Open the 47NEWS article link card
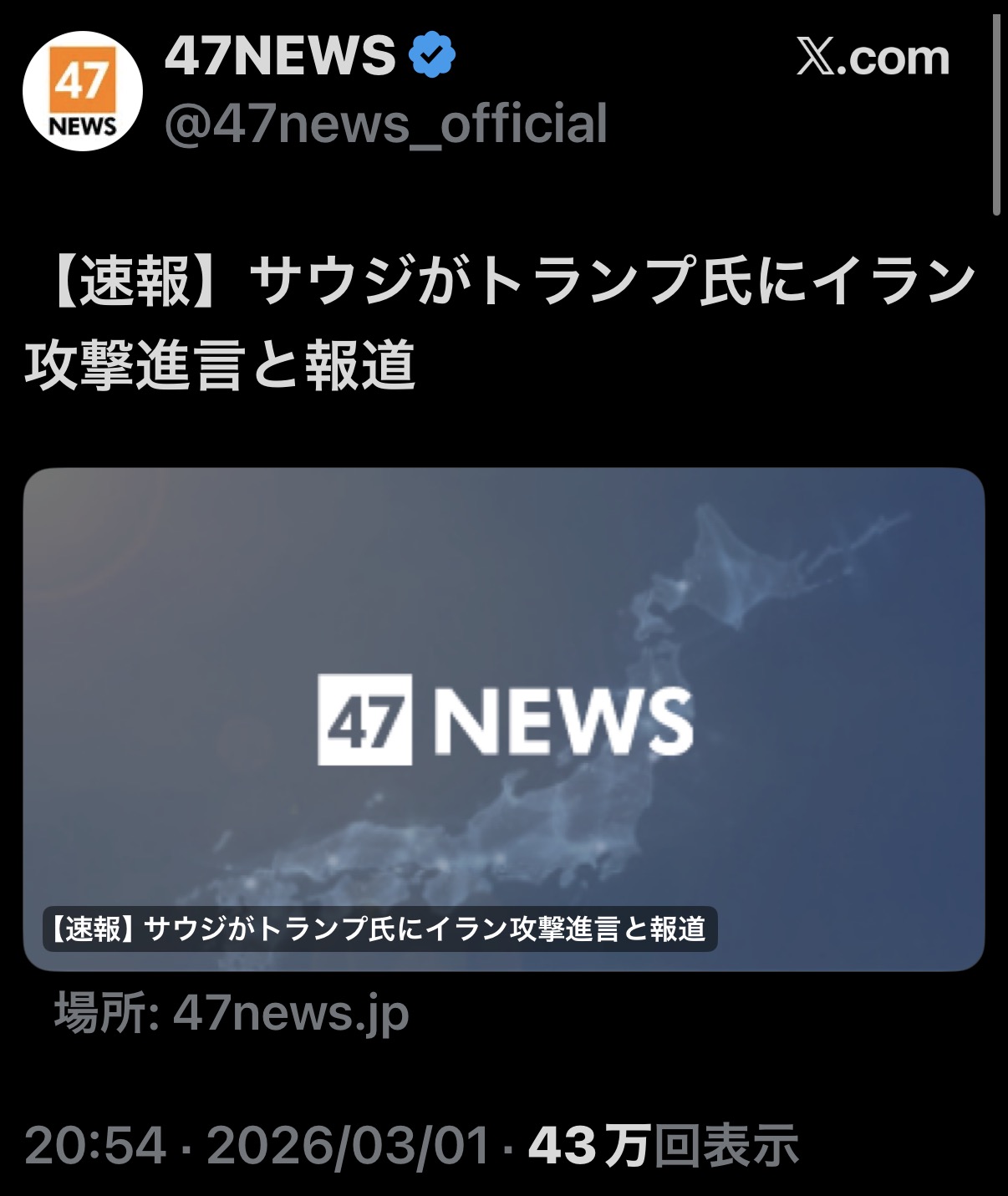This screenshot has height=1196, width=1008. click(x=503, y=719)
